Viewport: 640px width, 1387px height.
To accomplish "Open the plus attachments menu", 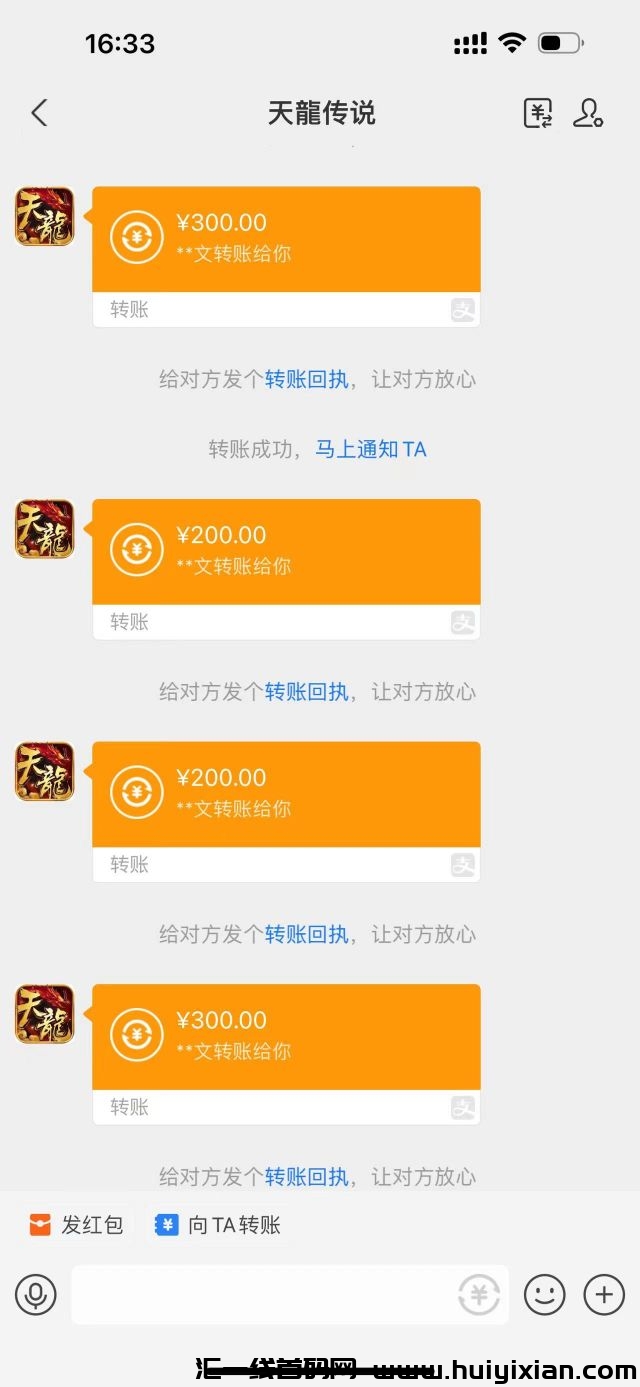I will click(x=604, y=1295).
